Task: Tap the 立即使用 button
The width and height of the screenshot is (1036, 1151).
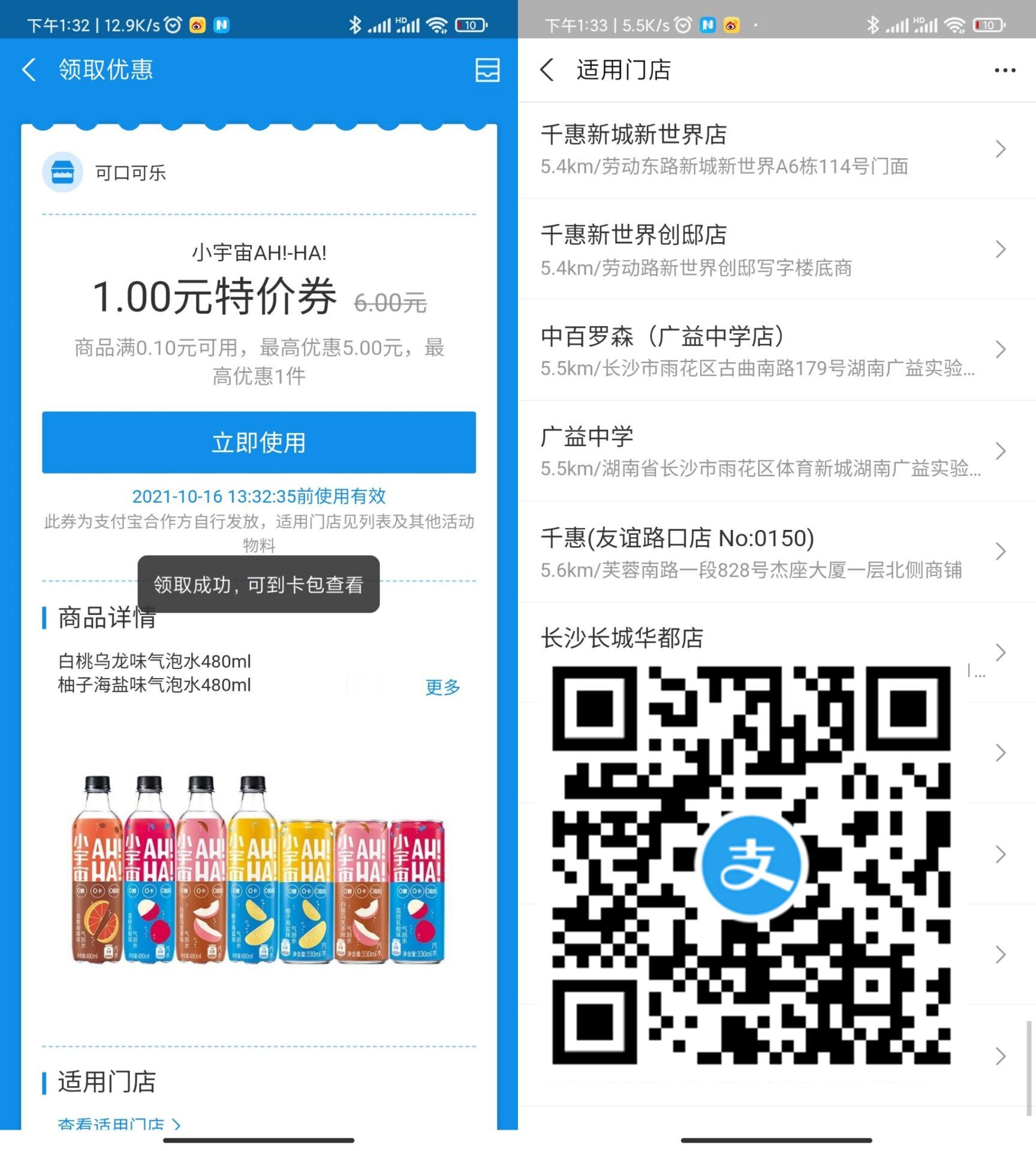Action: pyautogui.click(x=258, y=442)
